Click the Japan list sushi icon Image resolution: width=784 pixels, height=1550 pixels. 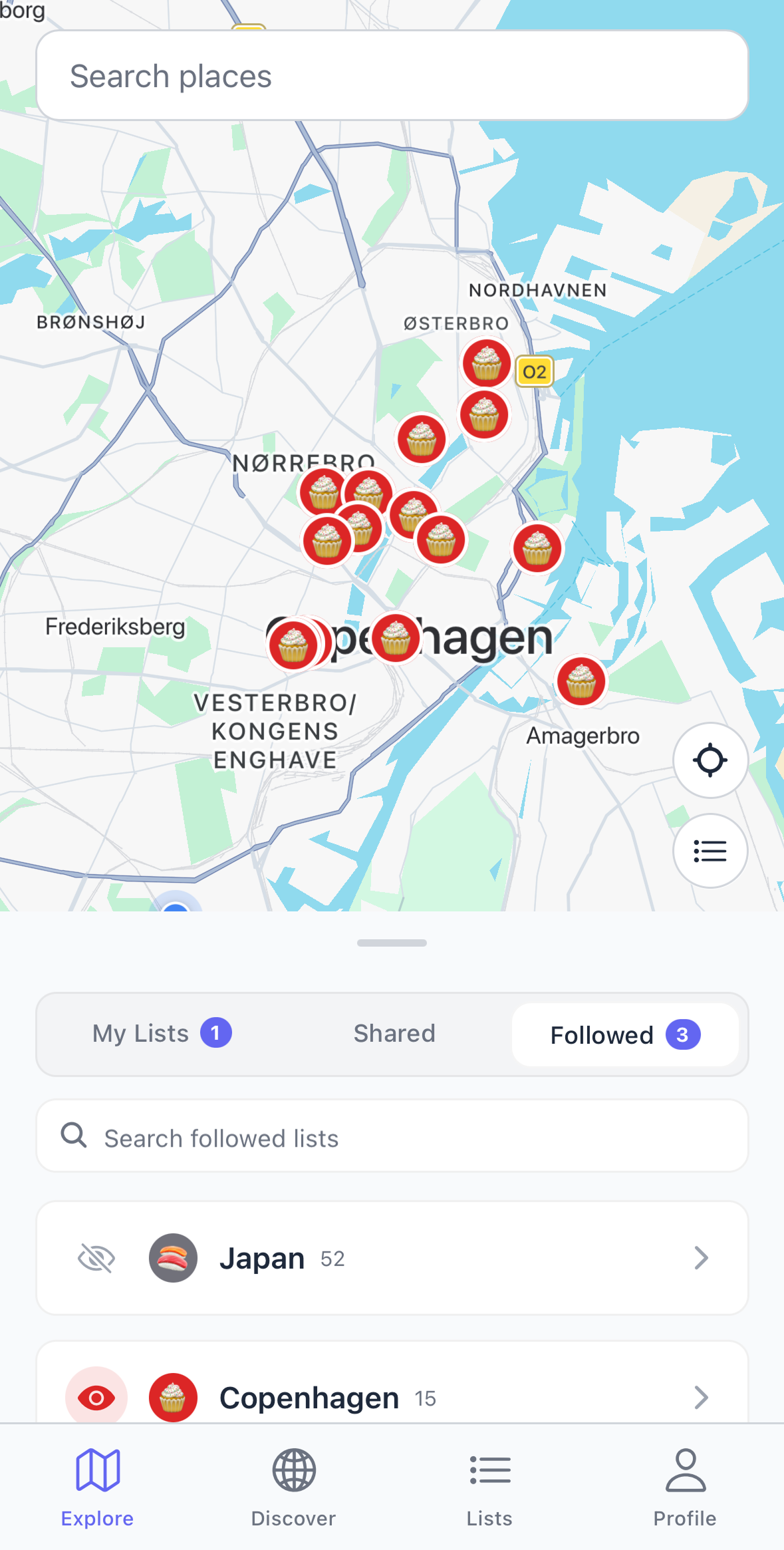(172, 1257)
